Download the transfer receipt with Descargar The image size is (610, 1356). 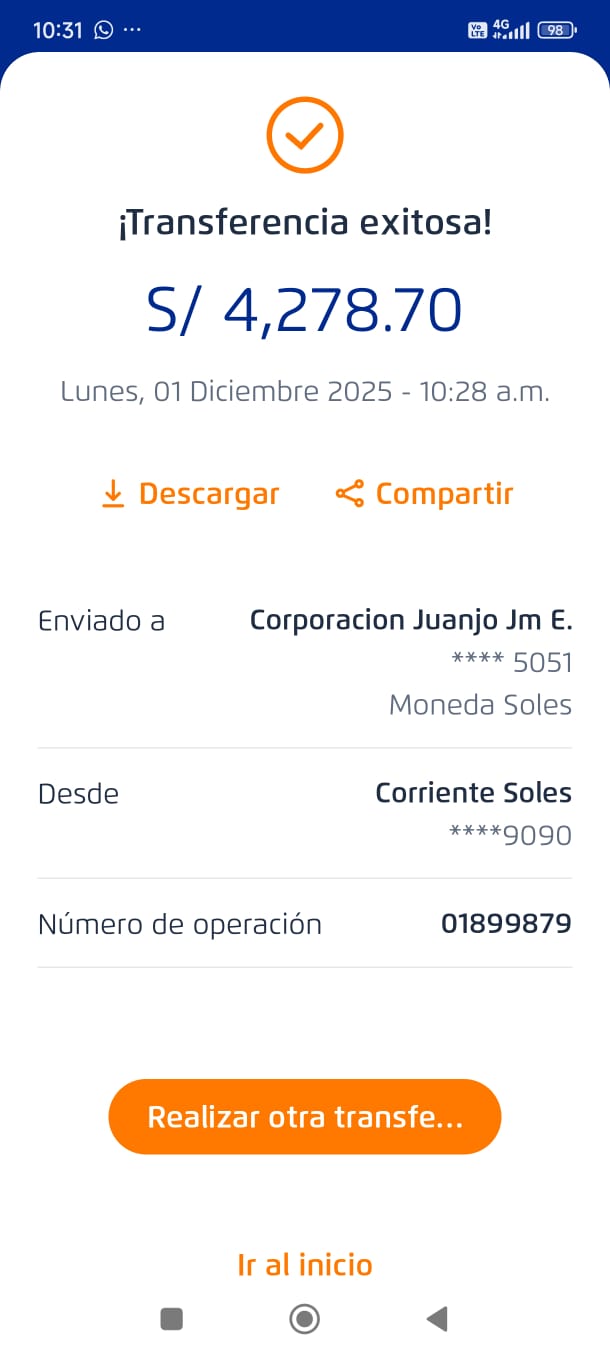191,494
